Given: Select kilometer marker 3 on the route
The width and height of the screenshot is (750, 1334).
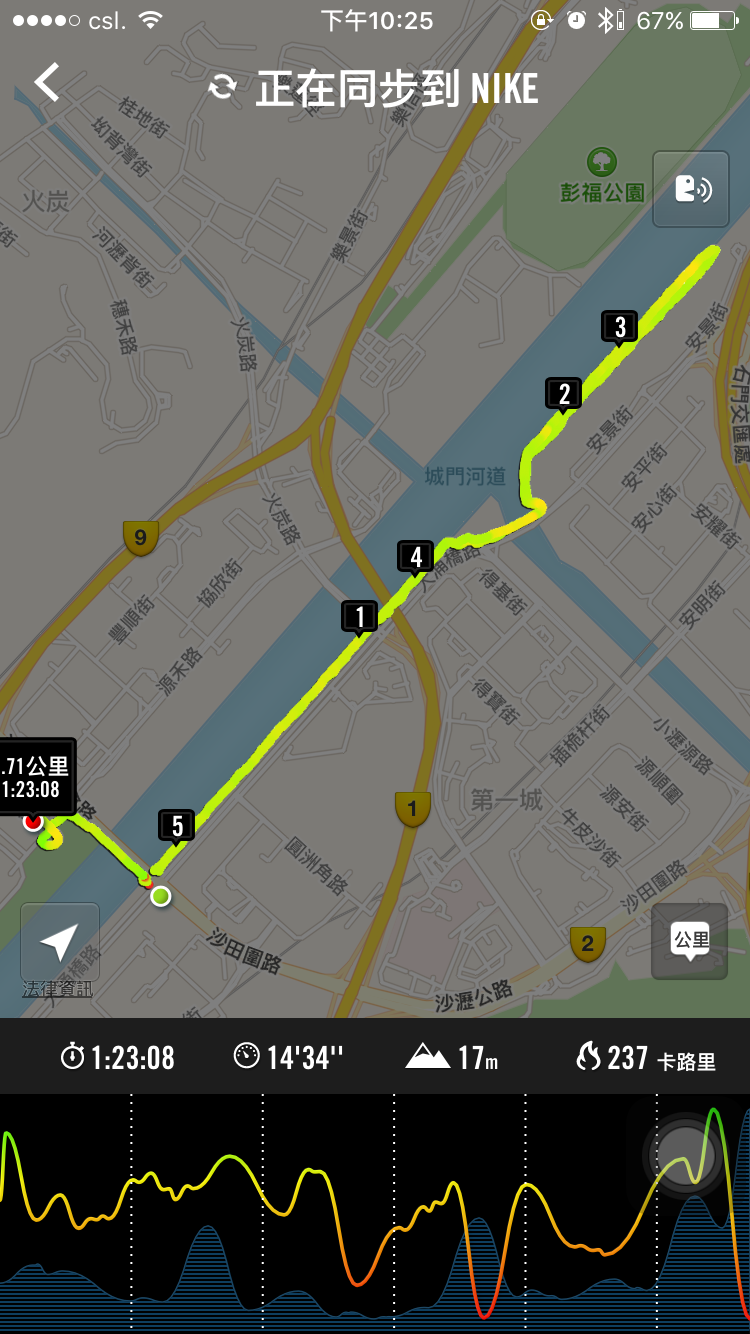Looking at the screenshot, I should click(x=620, y=327).
